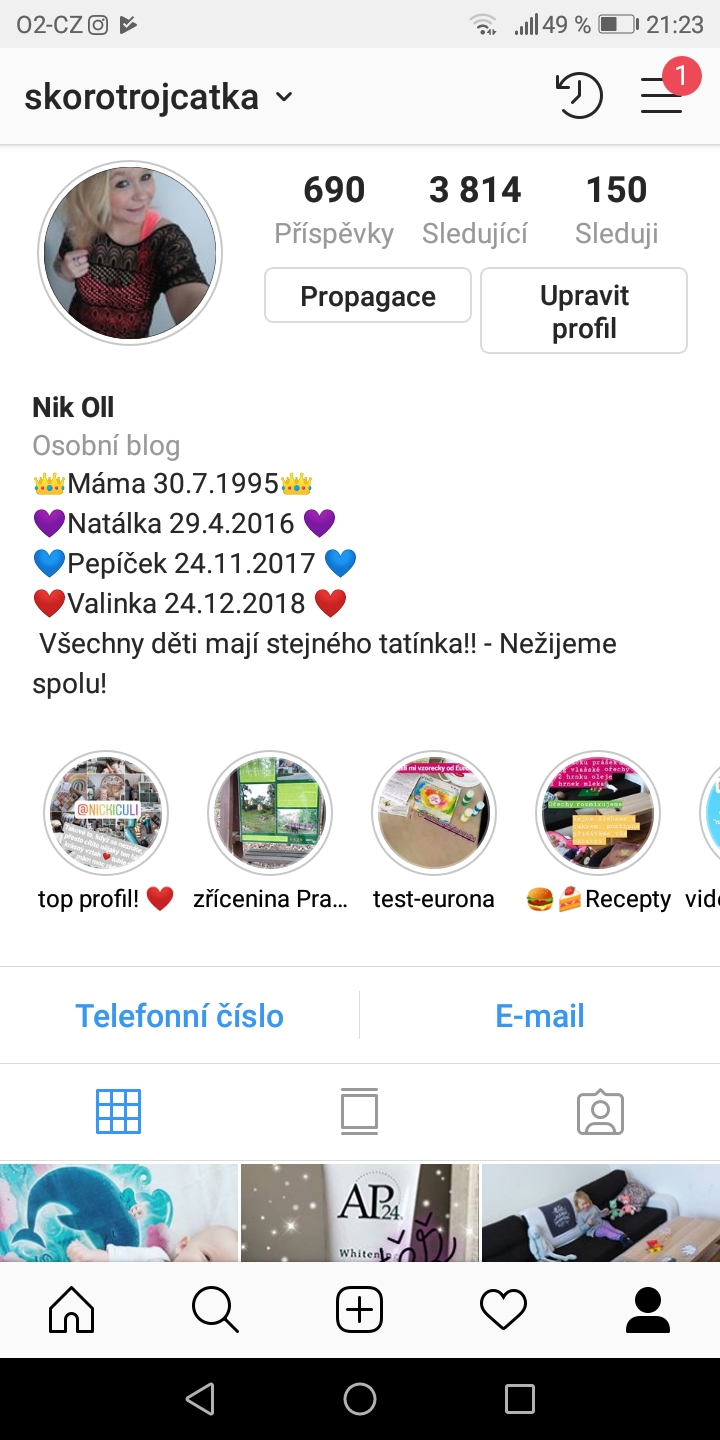Image resolution: width=720 pixels, height=1440 pixels.
Task: Switch to the tagged photos tab
Action: pos(600,1111)
